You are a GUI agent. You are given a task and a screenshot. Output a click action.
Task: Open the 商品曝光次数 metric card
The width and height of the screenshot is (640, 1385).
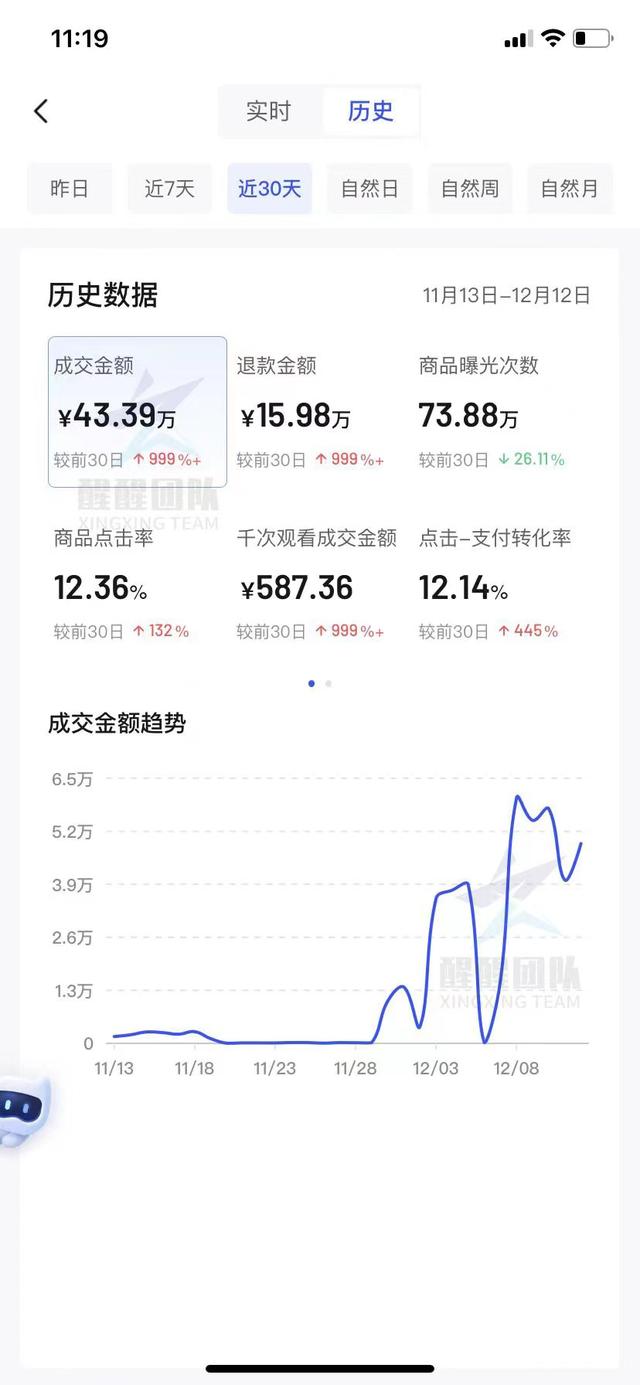500,411
